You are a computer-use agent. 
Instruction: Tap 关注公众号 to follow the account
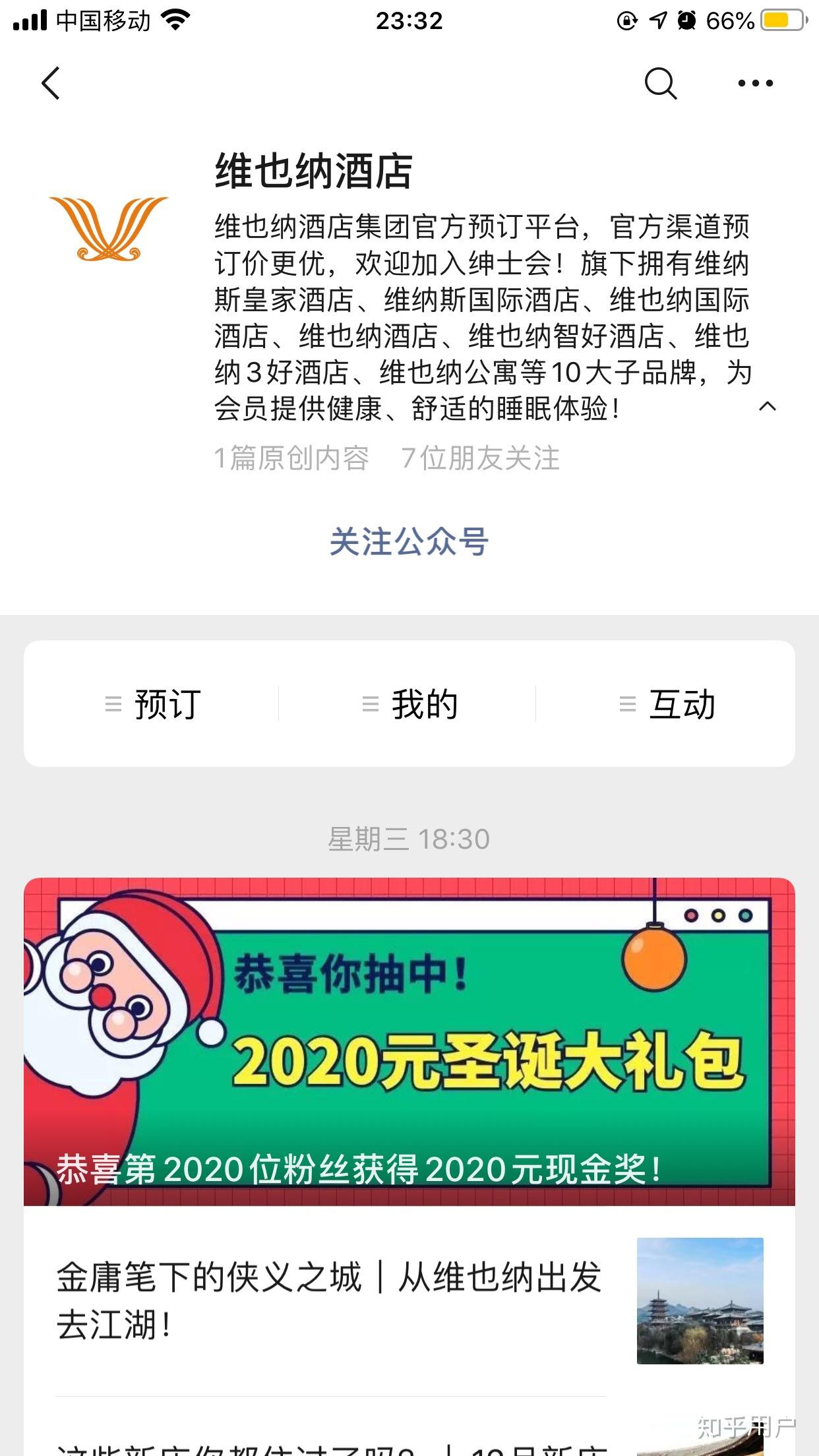click(x=409, y=542)
